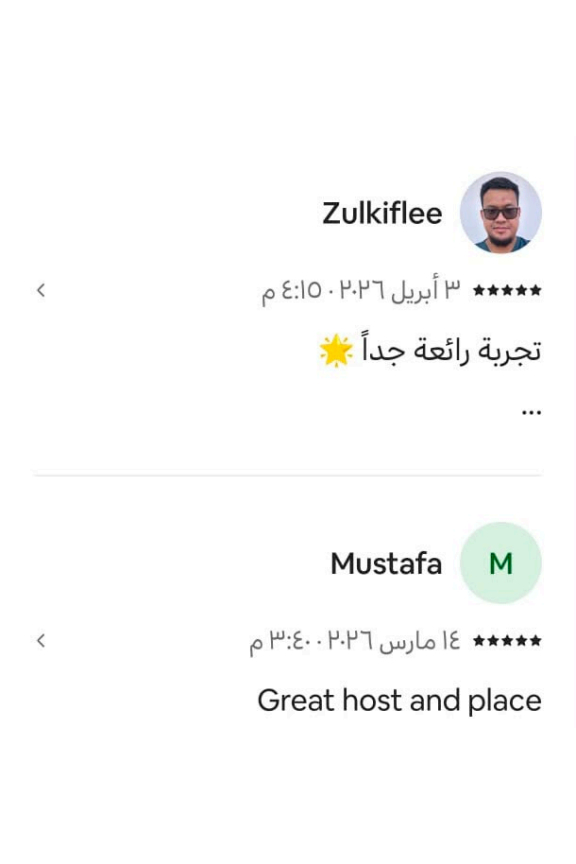
Task: Open Mustafa's review via its chevron
Action: click(x=41, y=640)
